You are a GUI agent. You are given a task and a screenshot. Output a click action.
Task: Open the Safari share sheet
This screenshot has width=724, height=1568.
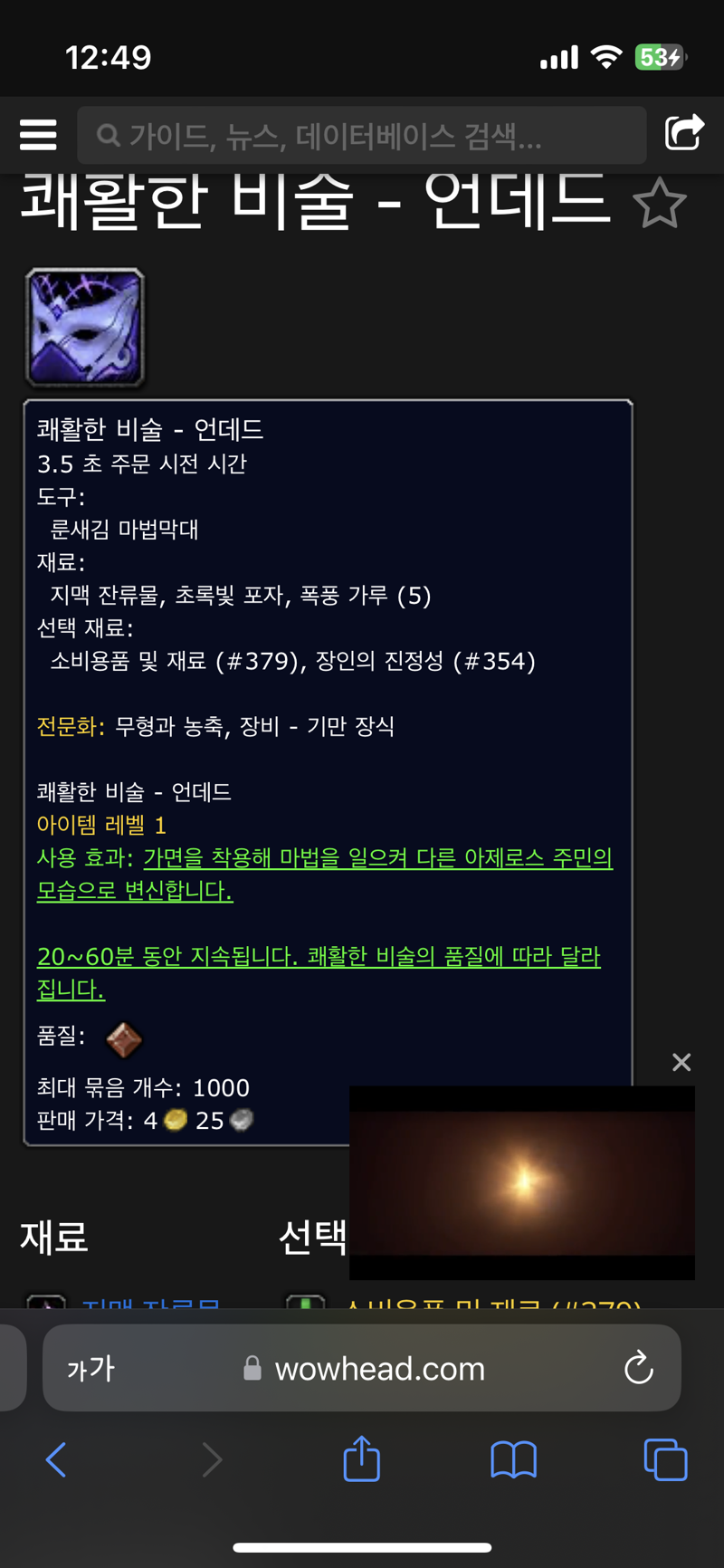pyautogui.click(x=361, y=1458)
